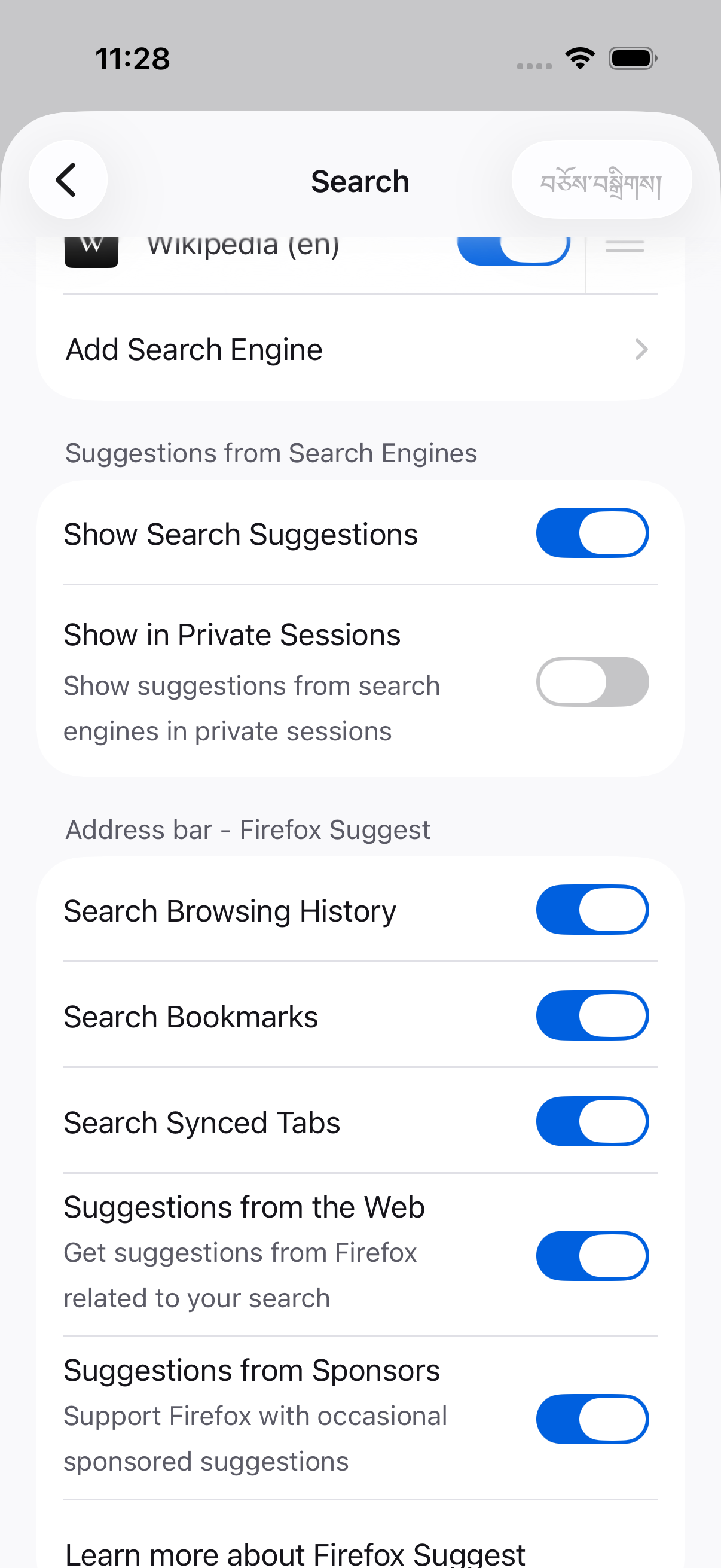Switch off Search Bookmarks
The width and height of the screenshot is (721, 1568).
tap(592, 1015)
